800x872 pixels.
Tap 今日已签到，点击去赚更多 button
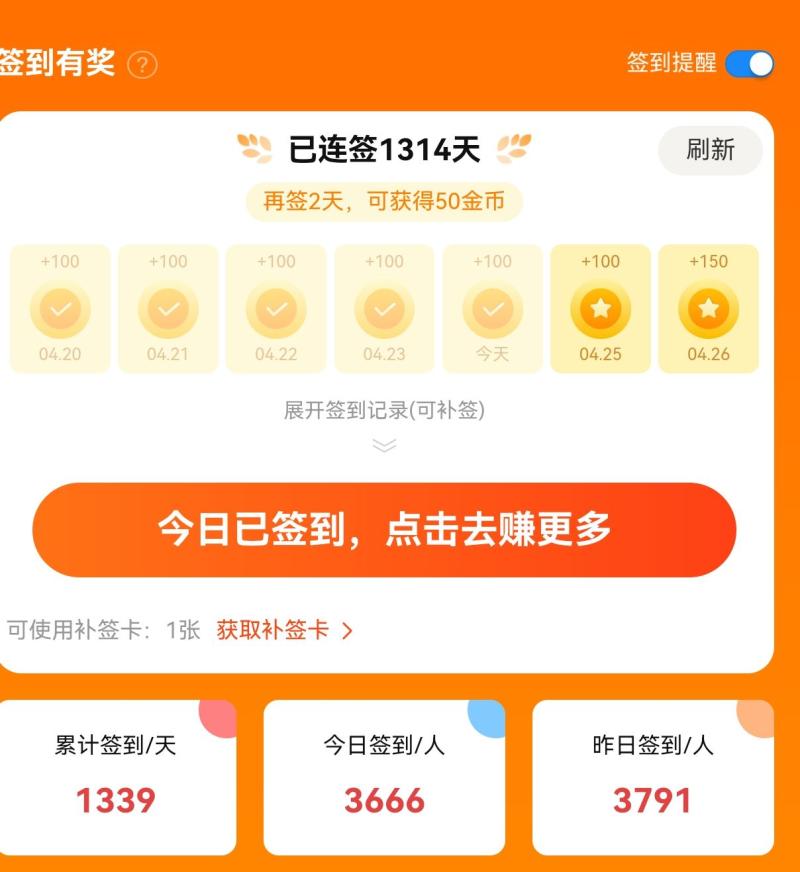pyautogui.click(x=384, y=530)
